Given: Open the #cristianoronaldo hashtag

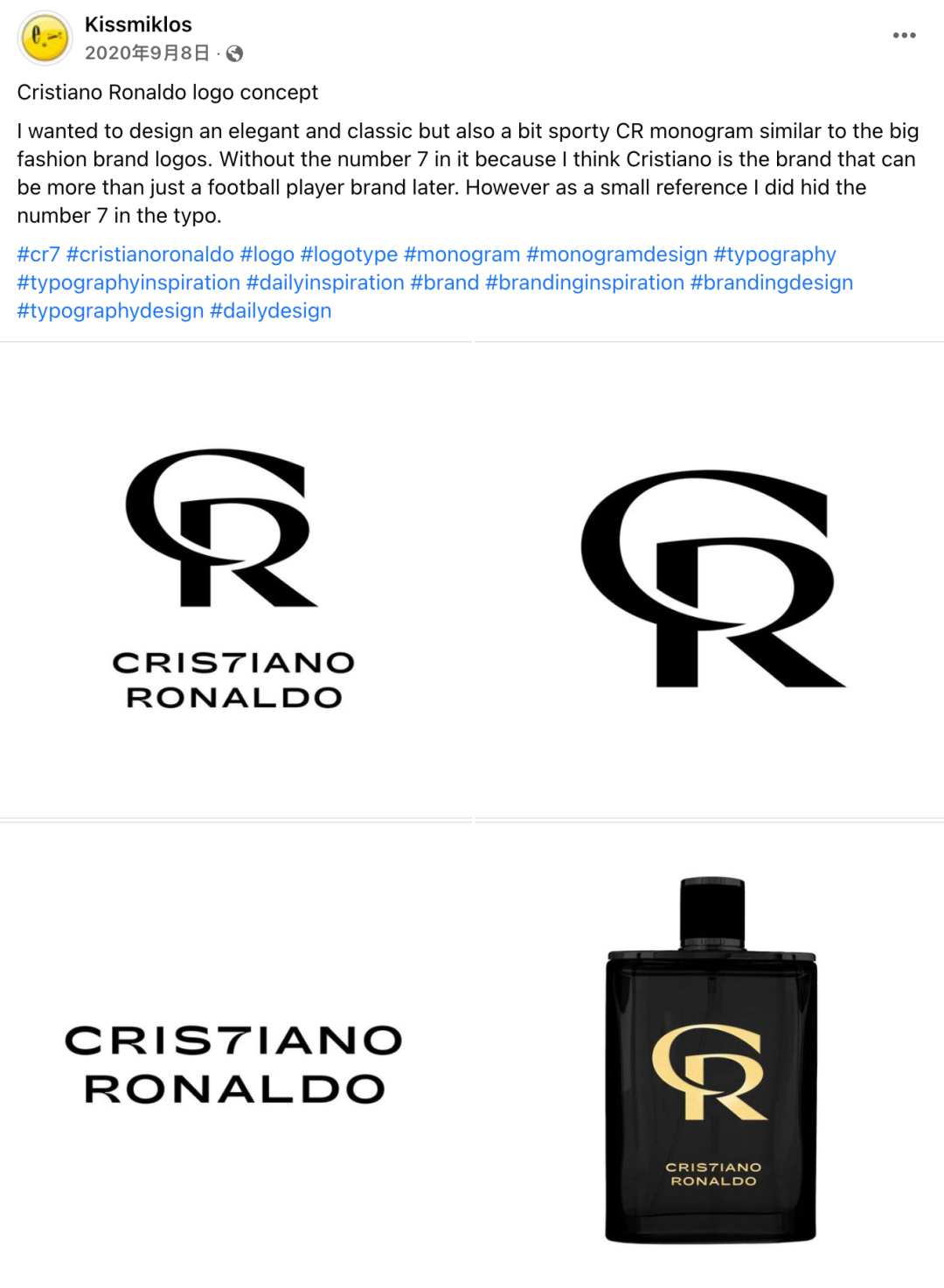Looking at the screenshot, I should pyautogui.click(x=149, y=254).
